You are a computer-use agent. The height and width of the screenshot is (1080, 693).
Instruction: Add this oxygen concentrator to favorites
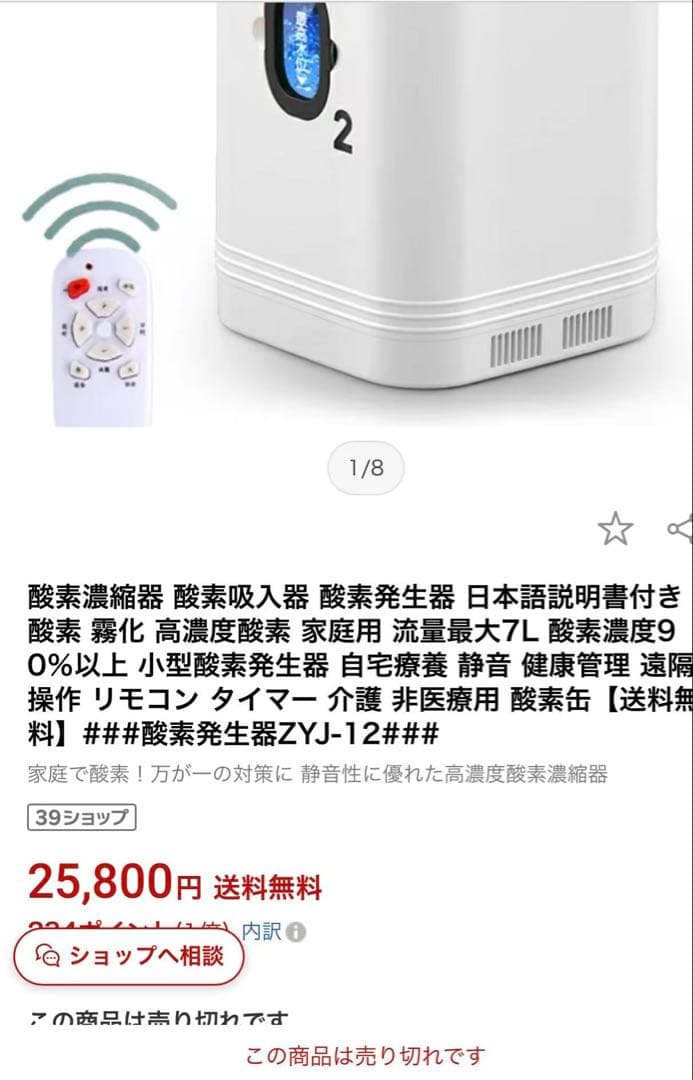(x=615, y=529)
